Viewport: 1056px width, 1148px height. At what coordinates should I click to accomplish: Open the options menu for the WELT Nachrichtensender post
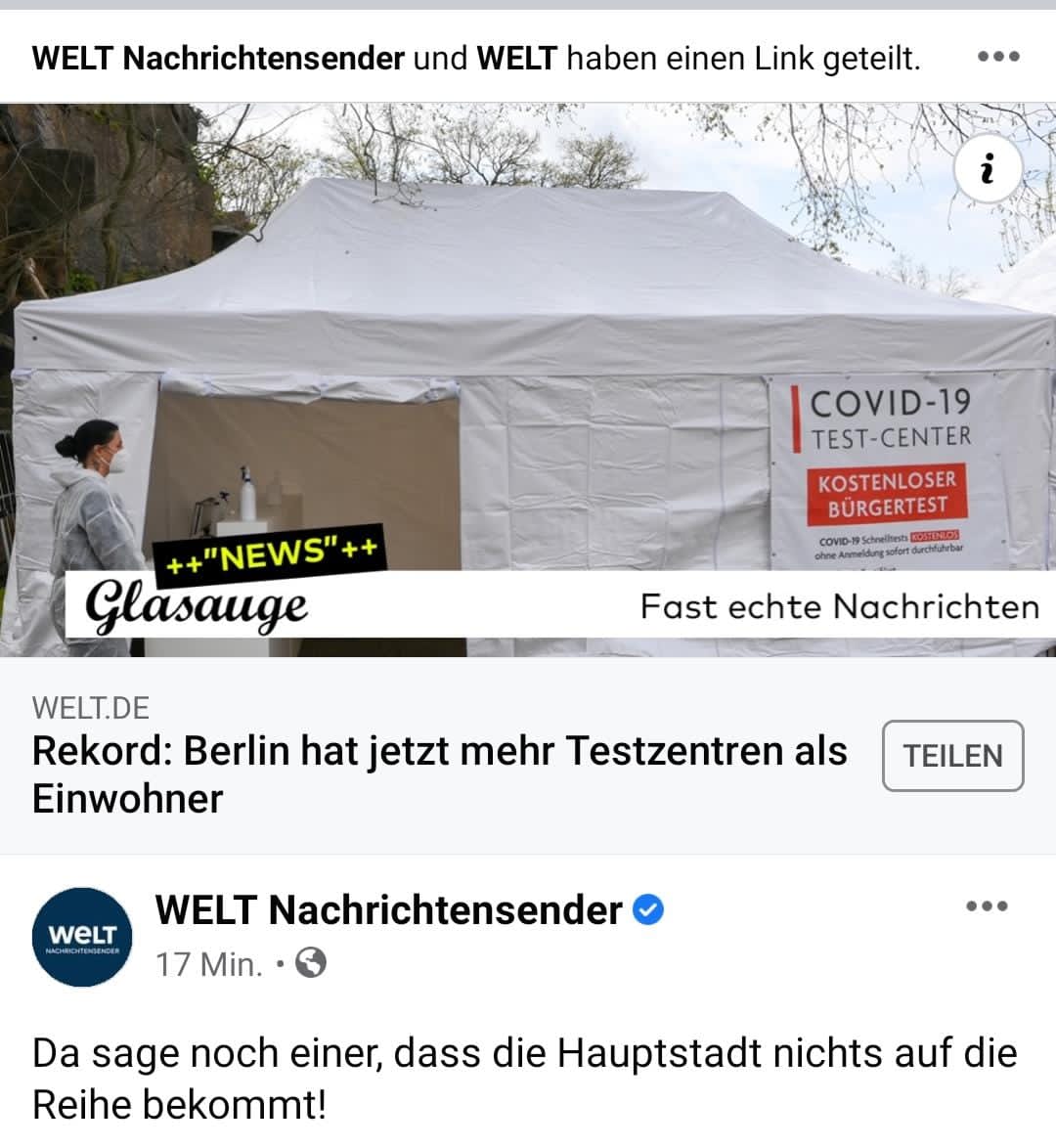986,906
